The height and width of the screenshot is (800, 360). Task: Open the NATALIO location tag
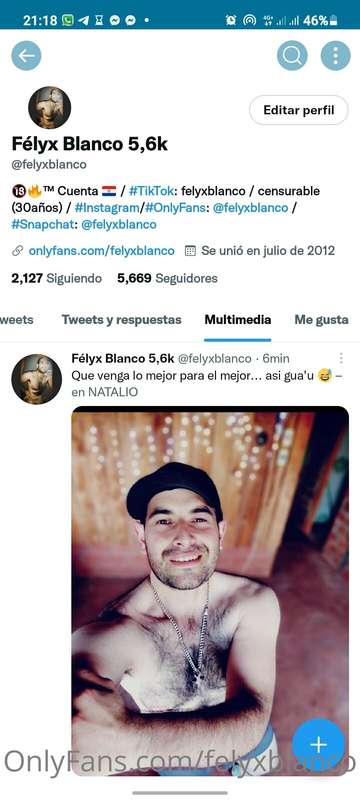[x=113, y=392]
